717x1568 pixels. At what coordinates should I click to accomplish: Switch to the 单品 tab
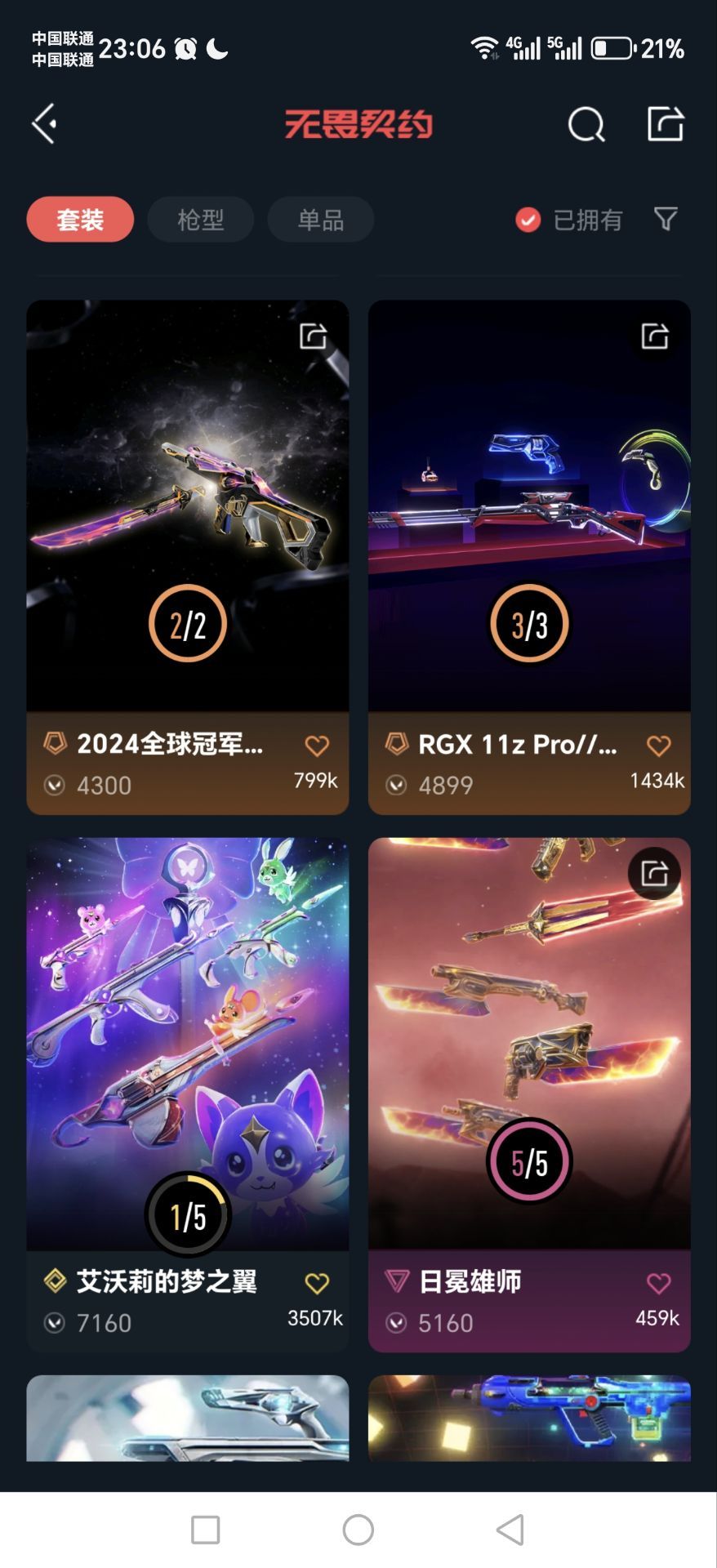320,219
